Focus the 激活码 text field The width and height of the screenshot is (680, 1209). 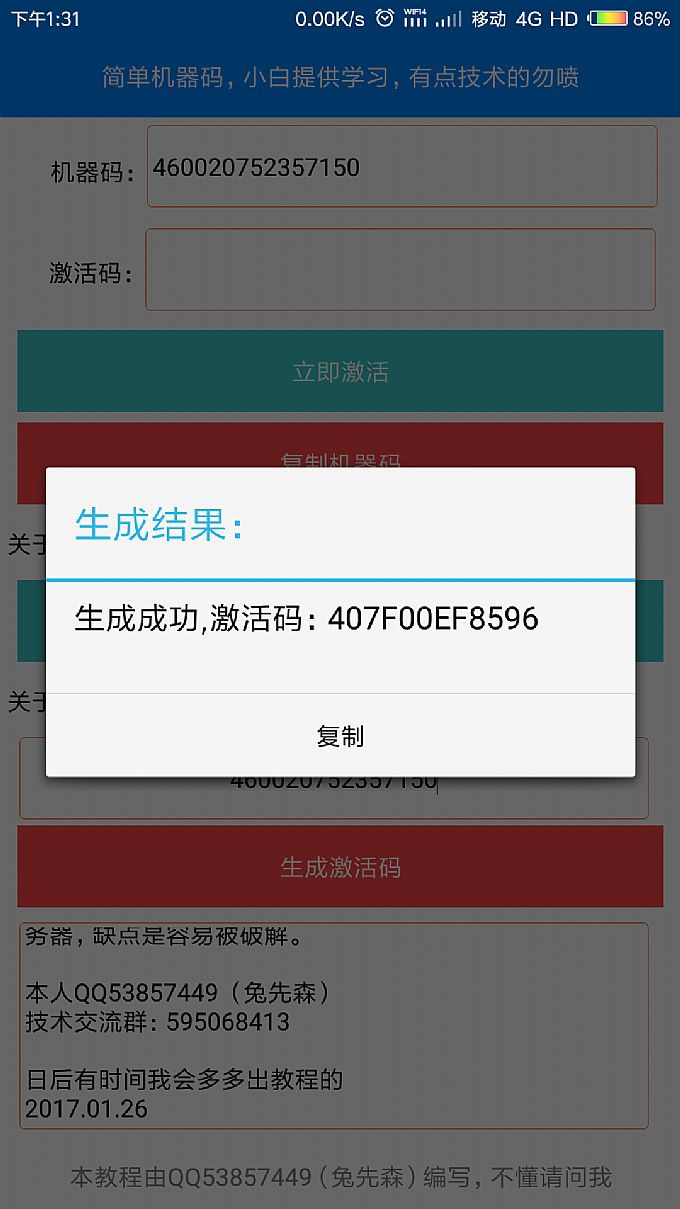click(401, 270)
